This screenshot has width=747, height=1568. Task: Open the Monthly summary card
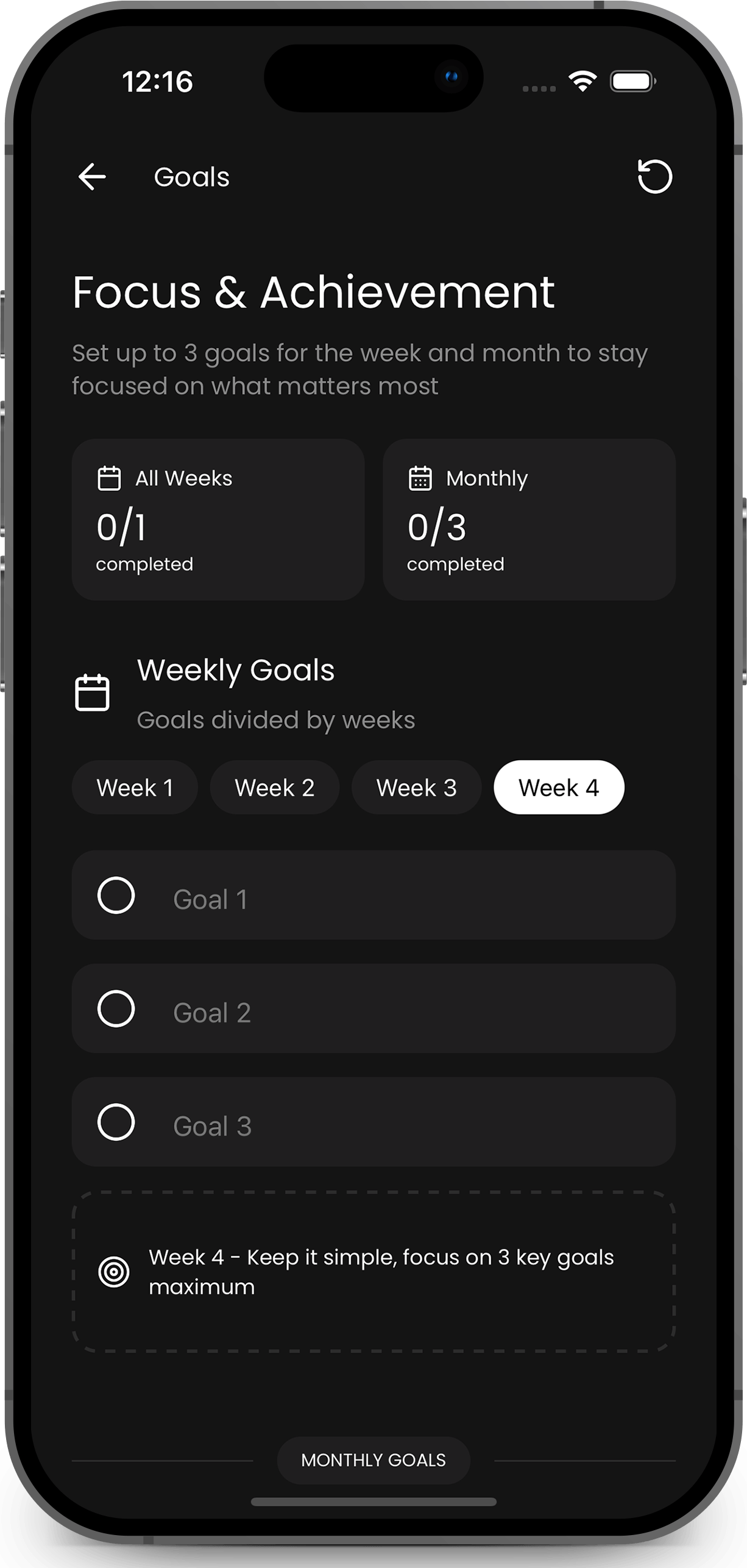(x=529, y=519)
